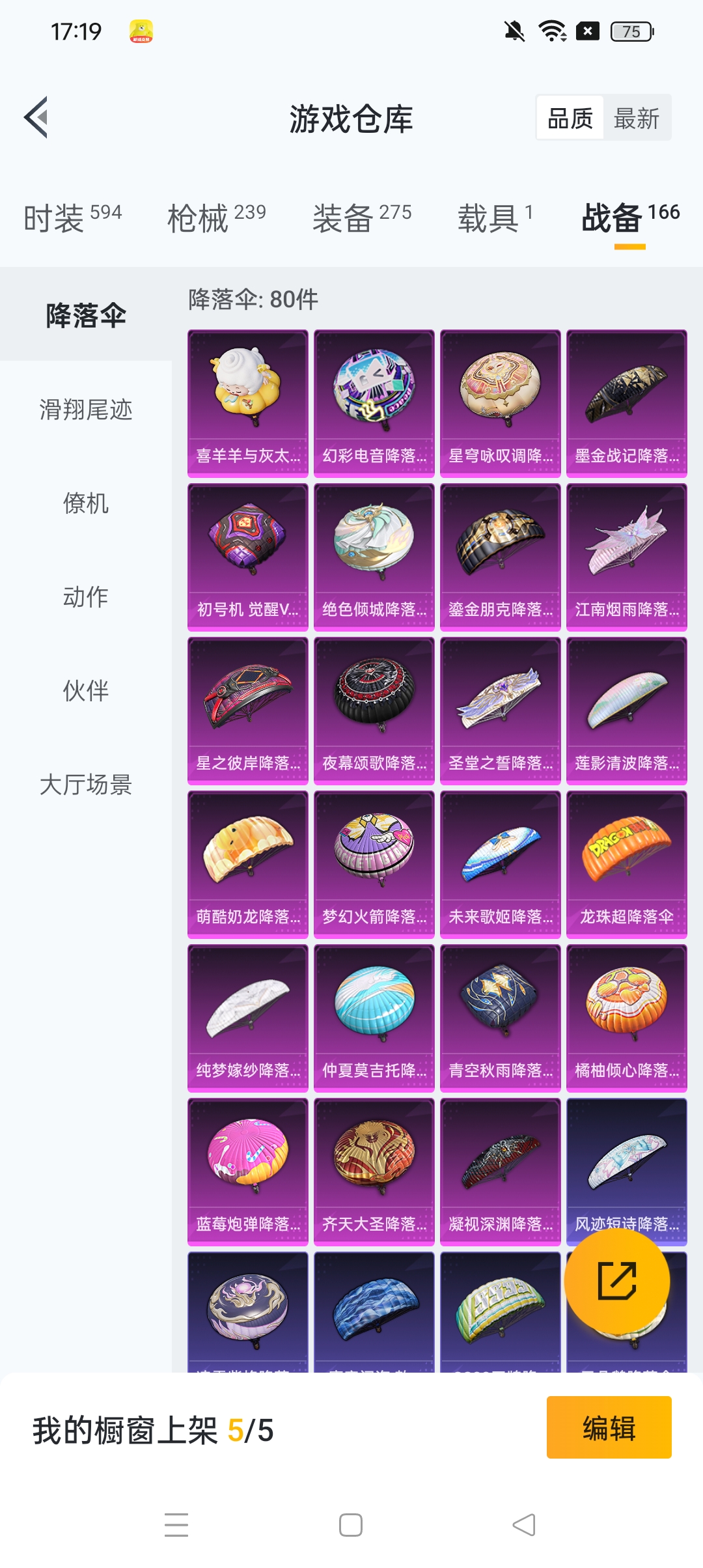Screen dimensions: 703x1568
Task: Open the 喜羊羊与灰太 parachute item
Action: pos(248,404)
